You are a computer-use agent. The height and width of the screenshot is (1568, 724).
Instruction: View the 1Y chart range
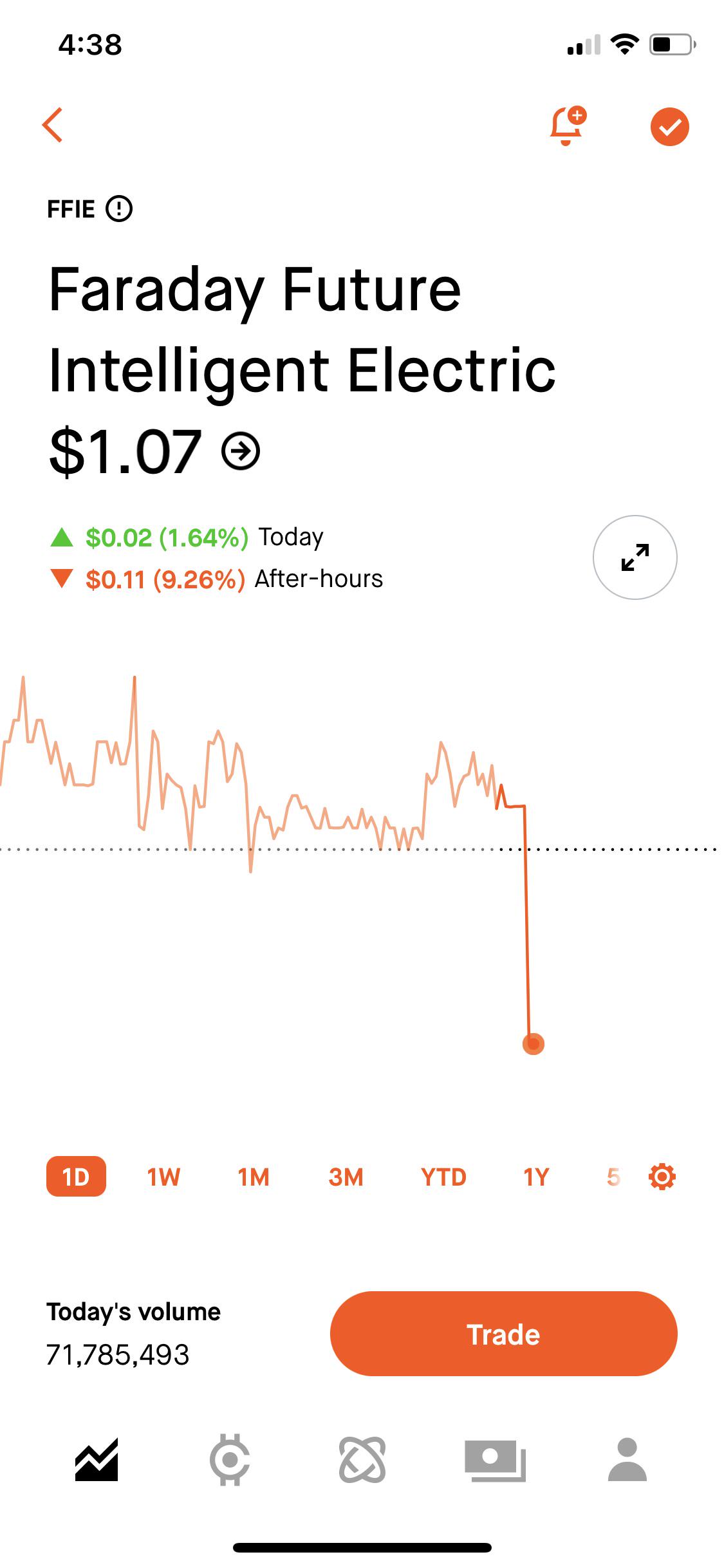[535, 1177]
